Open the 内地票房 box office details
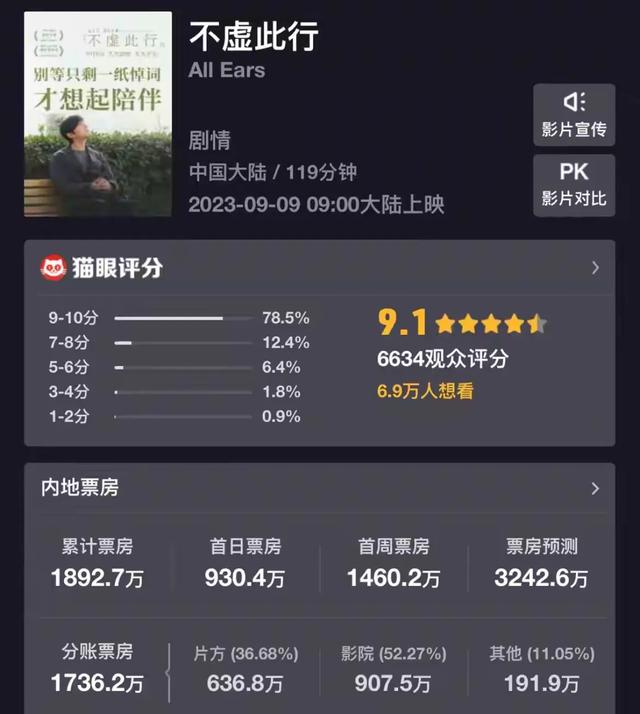The height and width of the screenshot is (714, 640). [x=595, y=488]
